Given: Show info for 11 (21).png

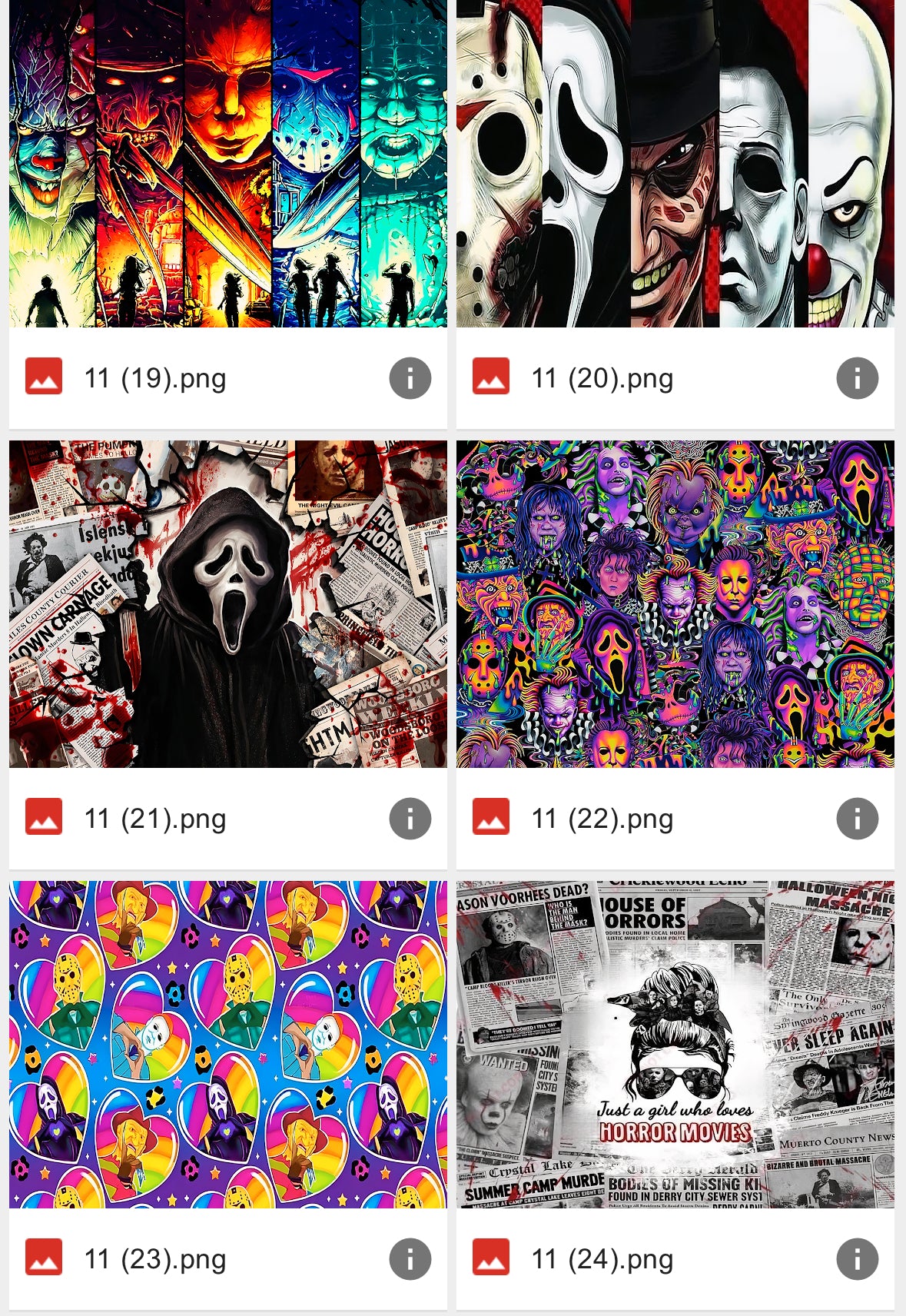Looking at the screenshot, I should tap(410, 819).
